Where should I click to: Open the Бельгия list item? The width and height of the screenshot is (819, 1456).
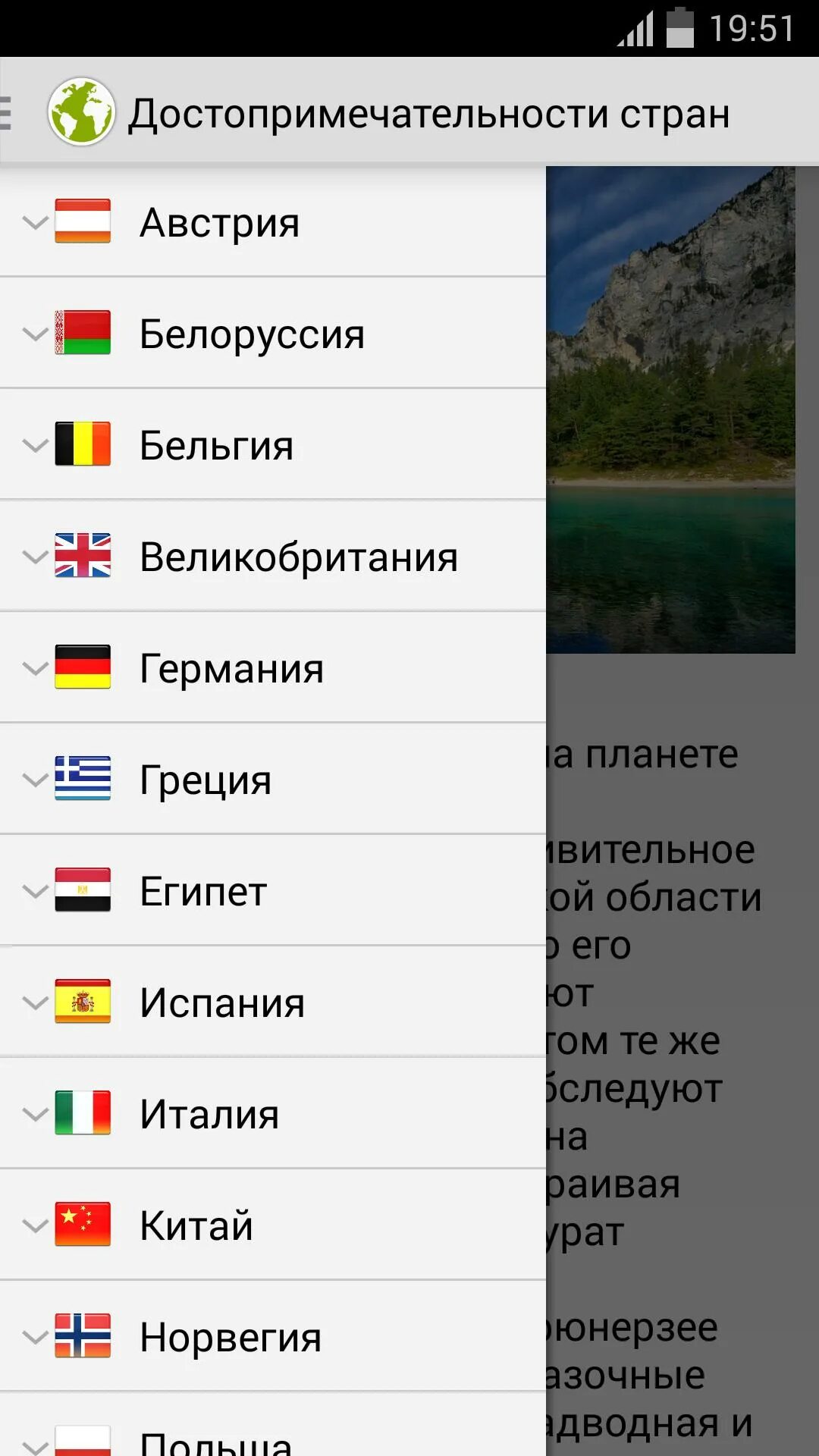click(273, 444)
